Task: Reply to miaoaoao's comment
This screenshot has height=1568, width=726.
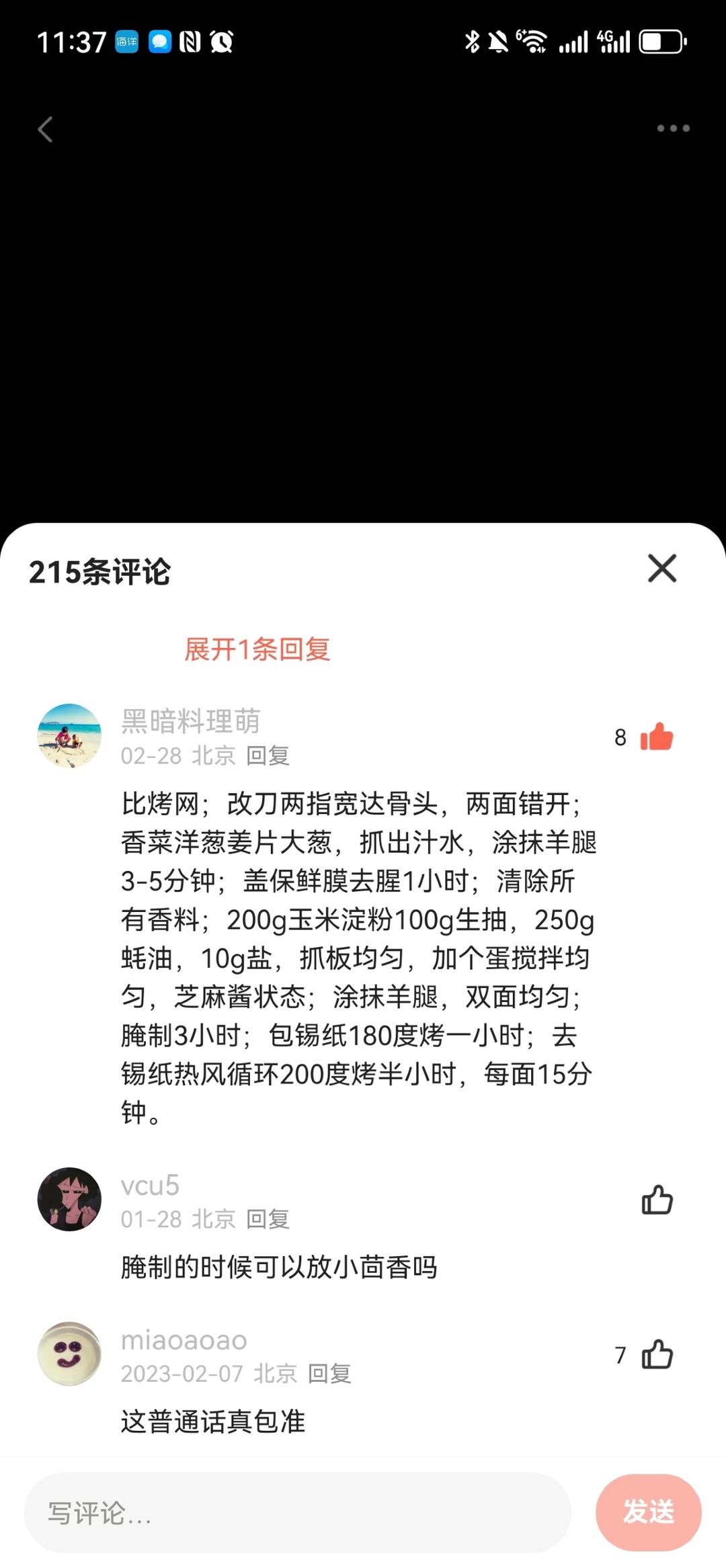Action: coord(329,1374)
